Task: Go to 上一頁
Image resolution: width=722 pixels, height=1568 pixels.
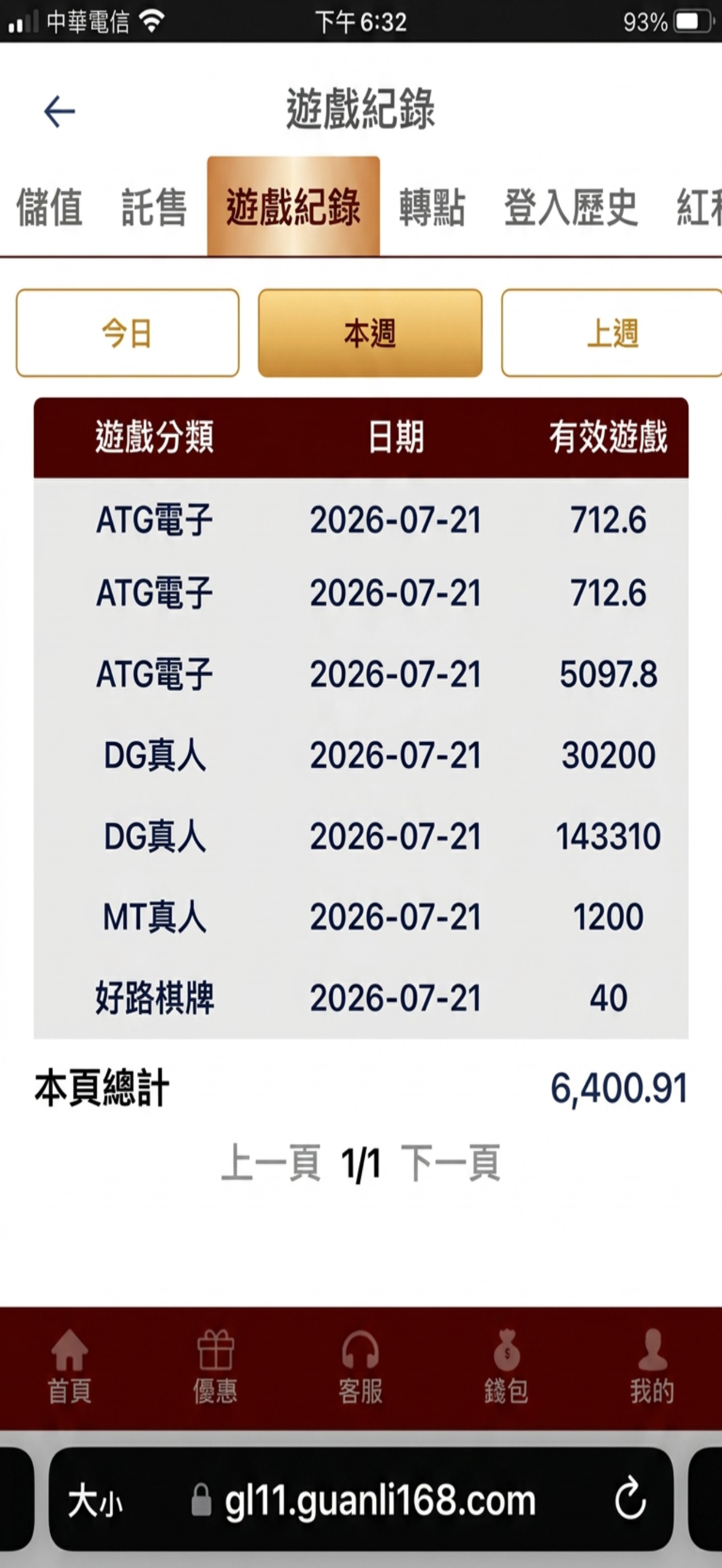Action: [x=271, y=1163]
